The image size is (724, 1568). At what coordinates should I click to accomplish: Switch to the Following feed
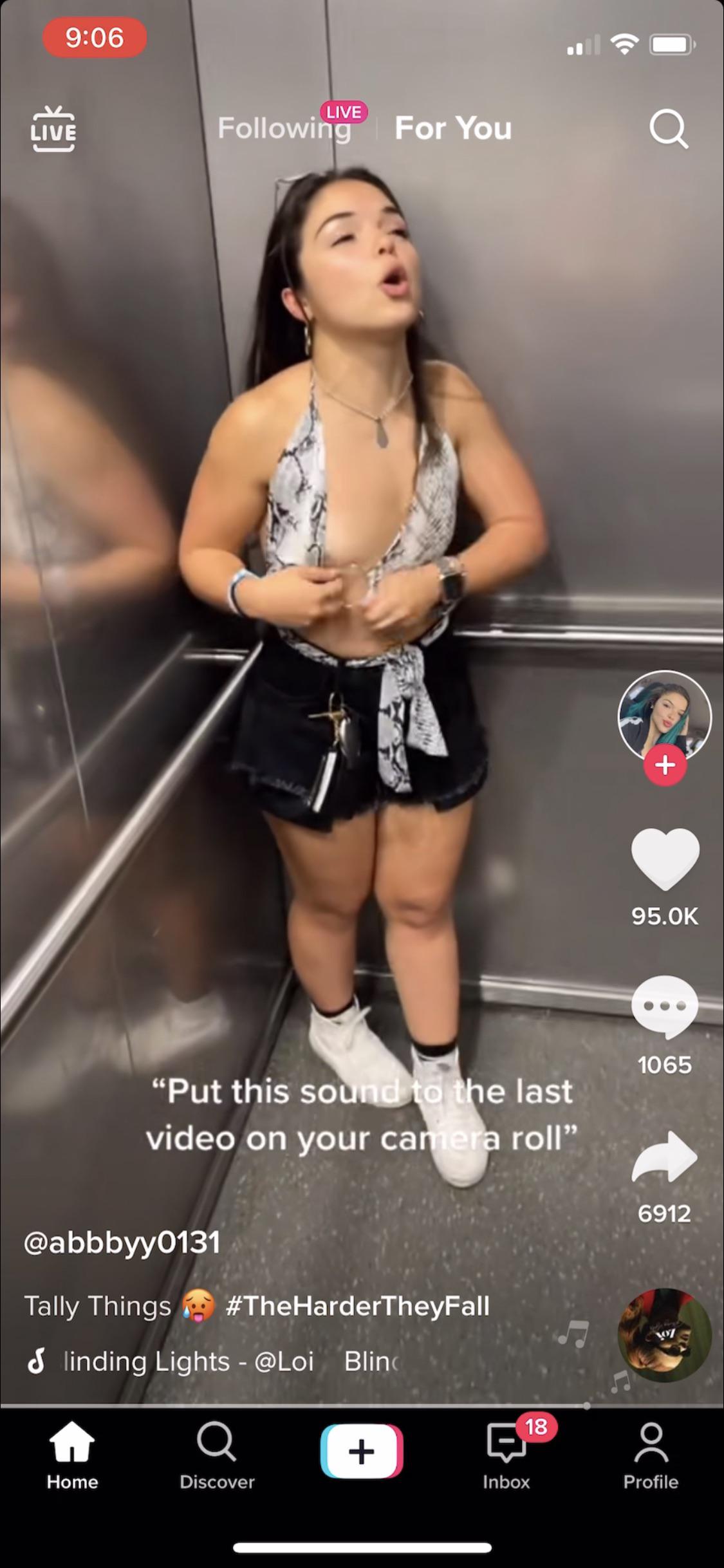pos(284,127)
